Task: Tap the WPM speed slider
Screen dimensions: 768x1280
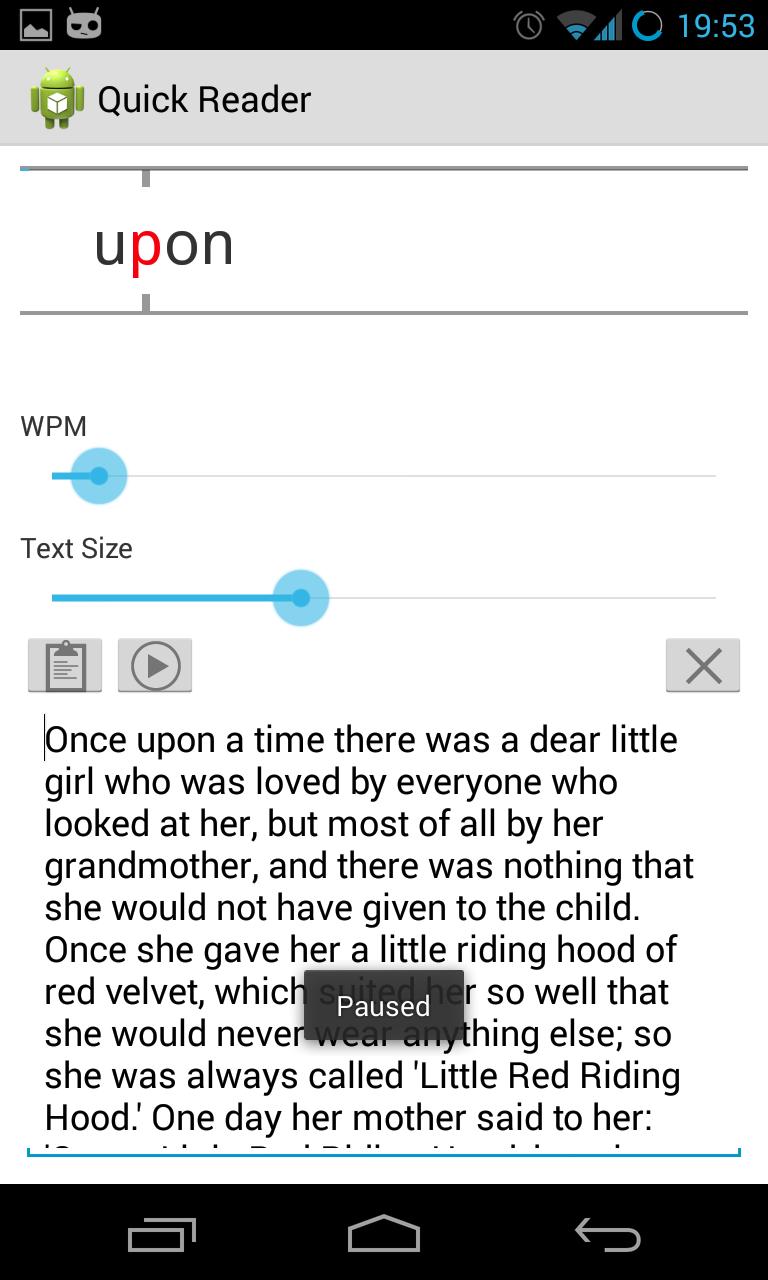Action: pos(384,476)
